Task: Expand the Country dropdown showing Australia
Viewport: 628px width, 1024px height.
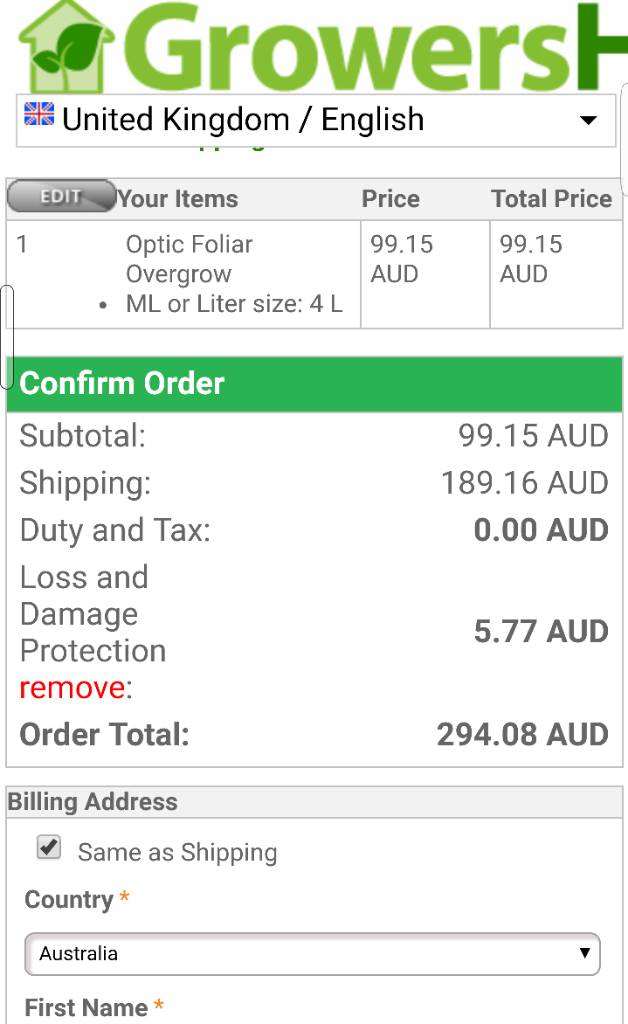Action: coord(312,953)
